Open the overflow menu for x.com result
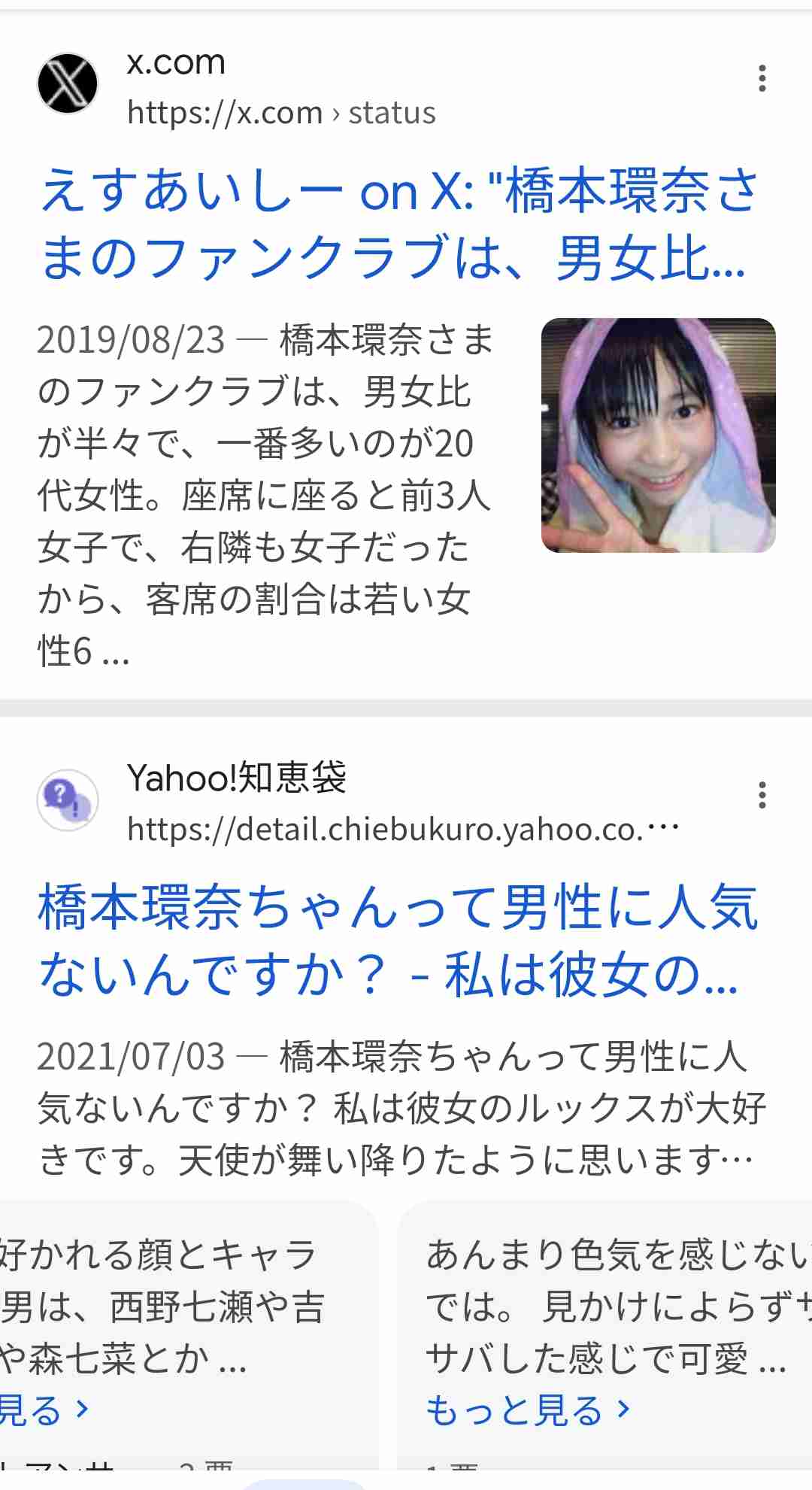Viewport: 812px width, 1490px height. [762, 79]
